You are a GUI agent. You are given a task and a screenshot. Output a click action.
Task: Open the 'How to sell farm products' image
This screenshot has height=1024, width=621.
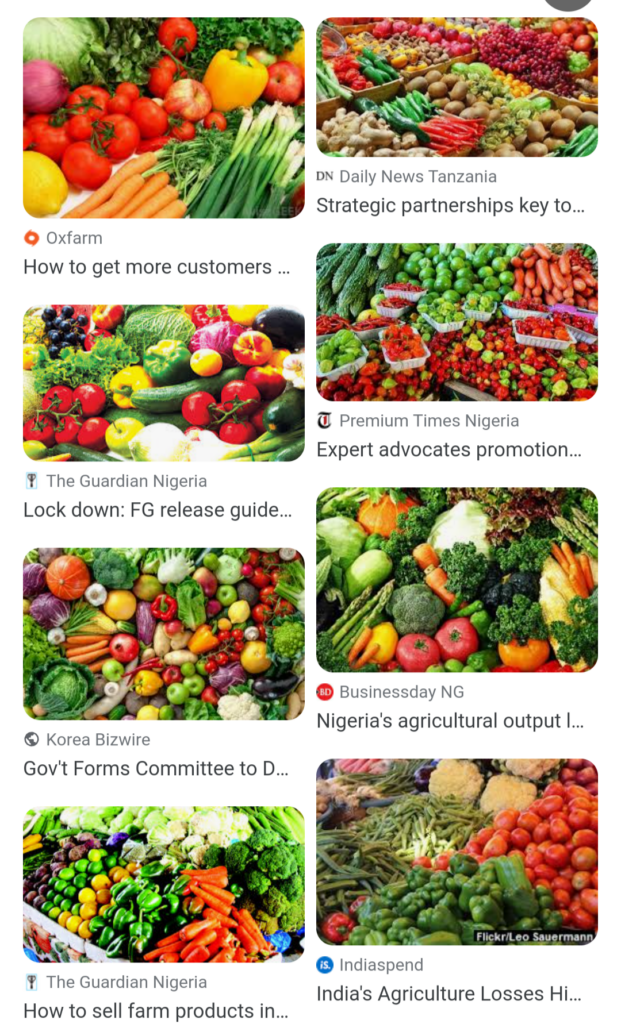pos(164,884)
